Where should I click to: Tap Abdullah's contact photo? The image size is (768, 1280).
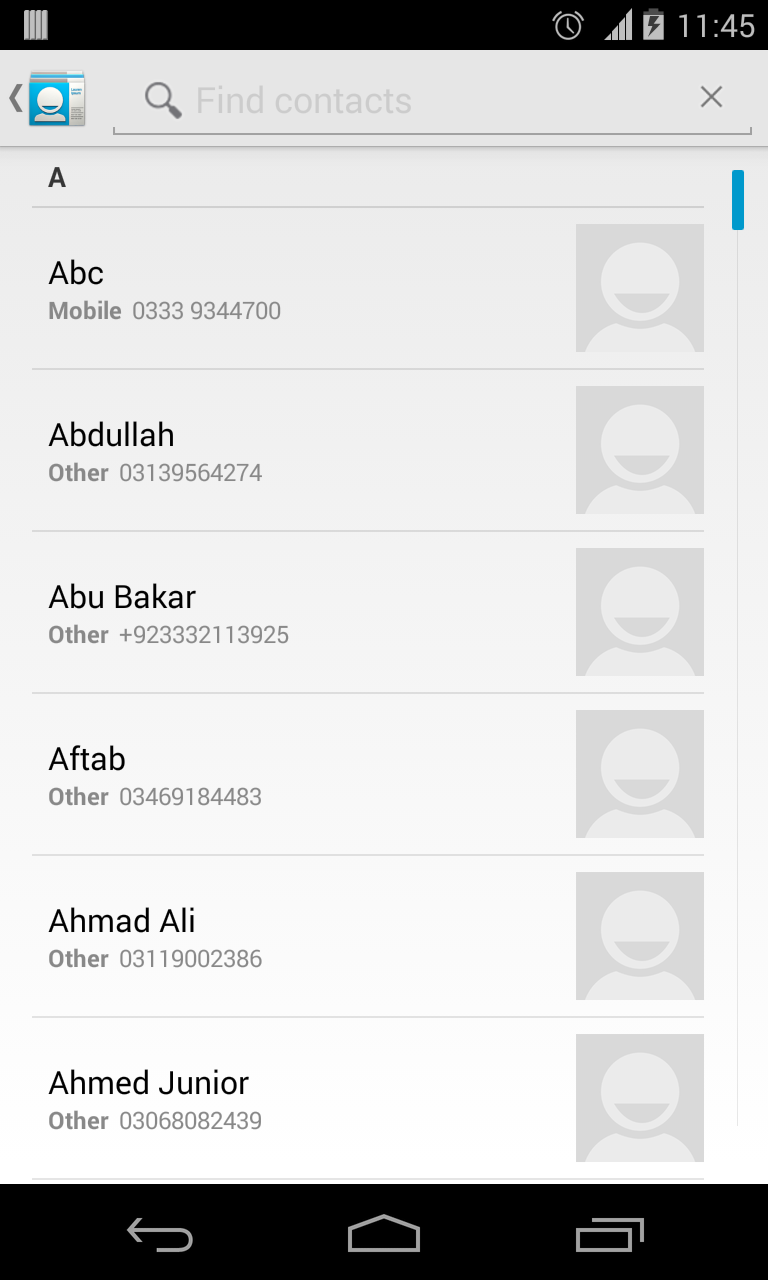640,450
